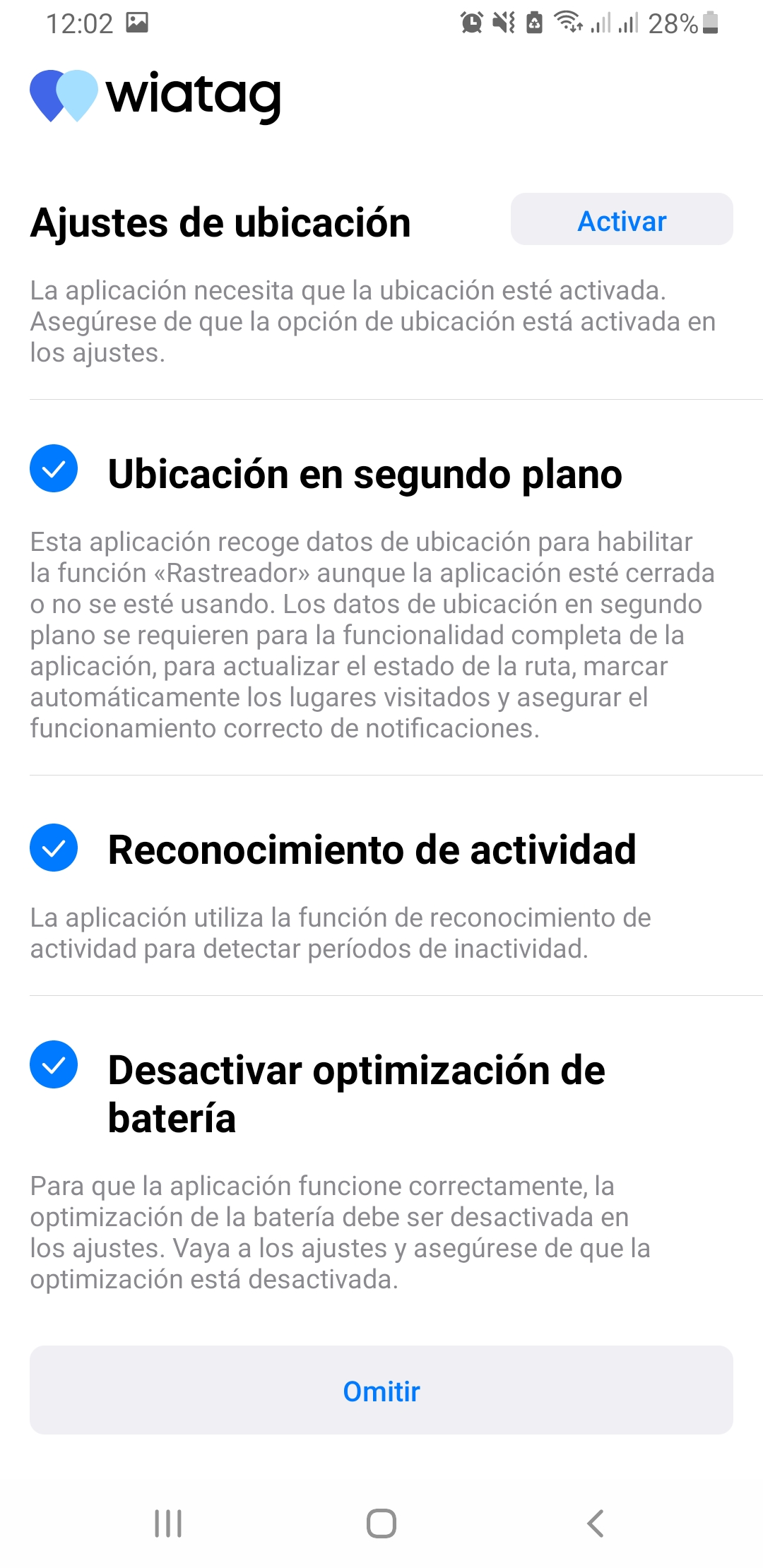The width and height of the screenshot is (763, 1568).
Task: Toggle the Ubicación en segundo plano checkmark
Action: (x=53, y=468)
